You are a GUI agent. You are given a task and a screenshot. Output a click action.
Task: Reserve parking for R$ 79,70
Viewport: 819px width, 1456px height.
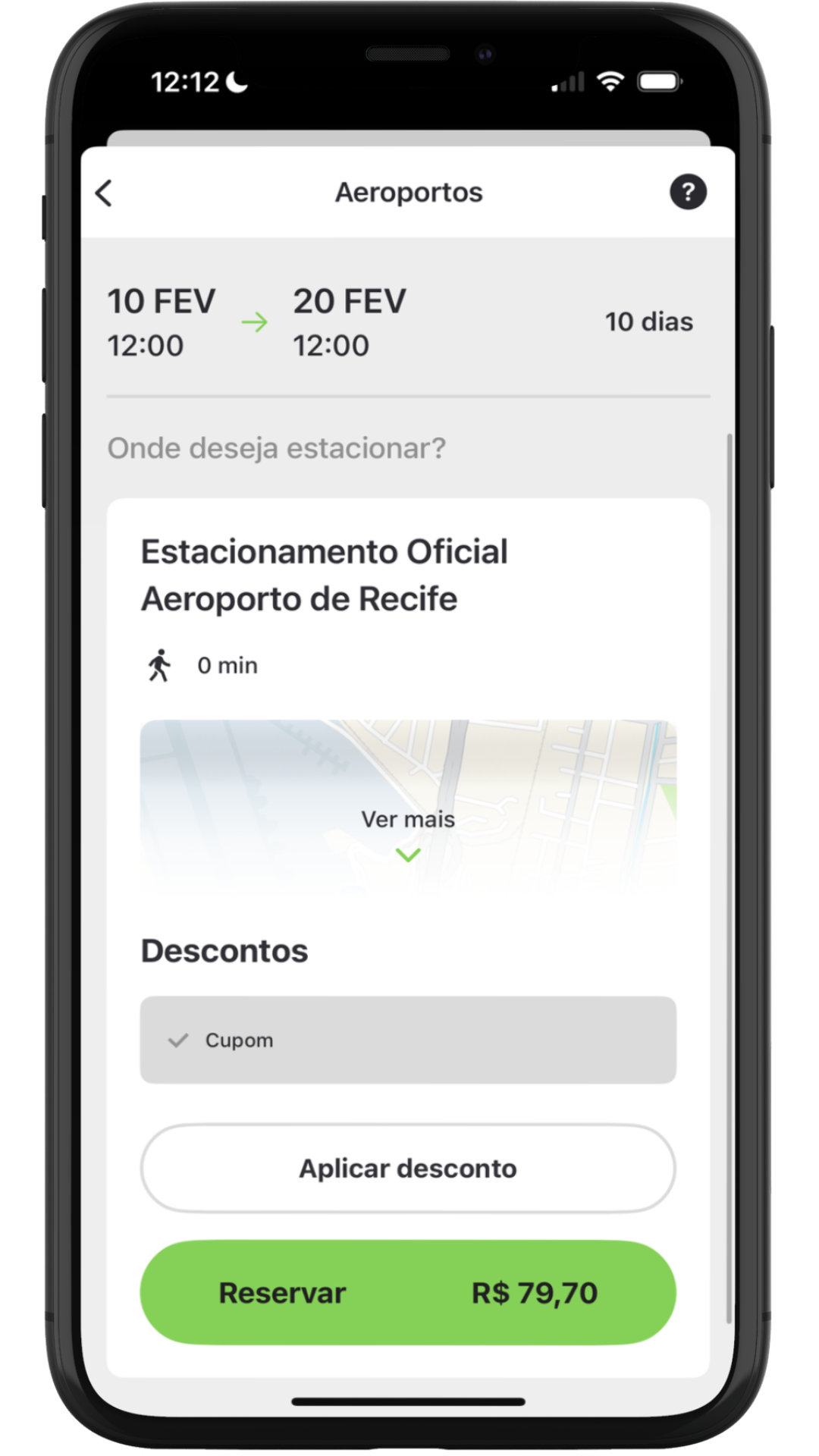(x=408, y=1293)
